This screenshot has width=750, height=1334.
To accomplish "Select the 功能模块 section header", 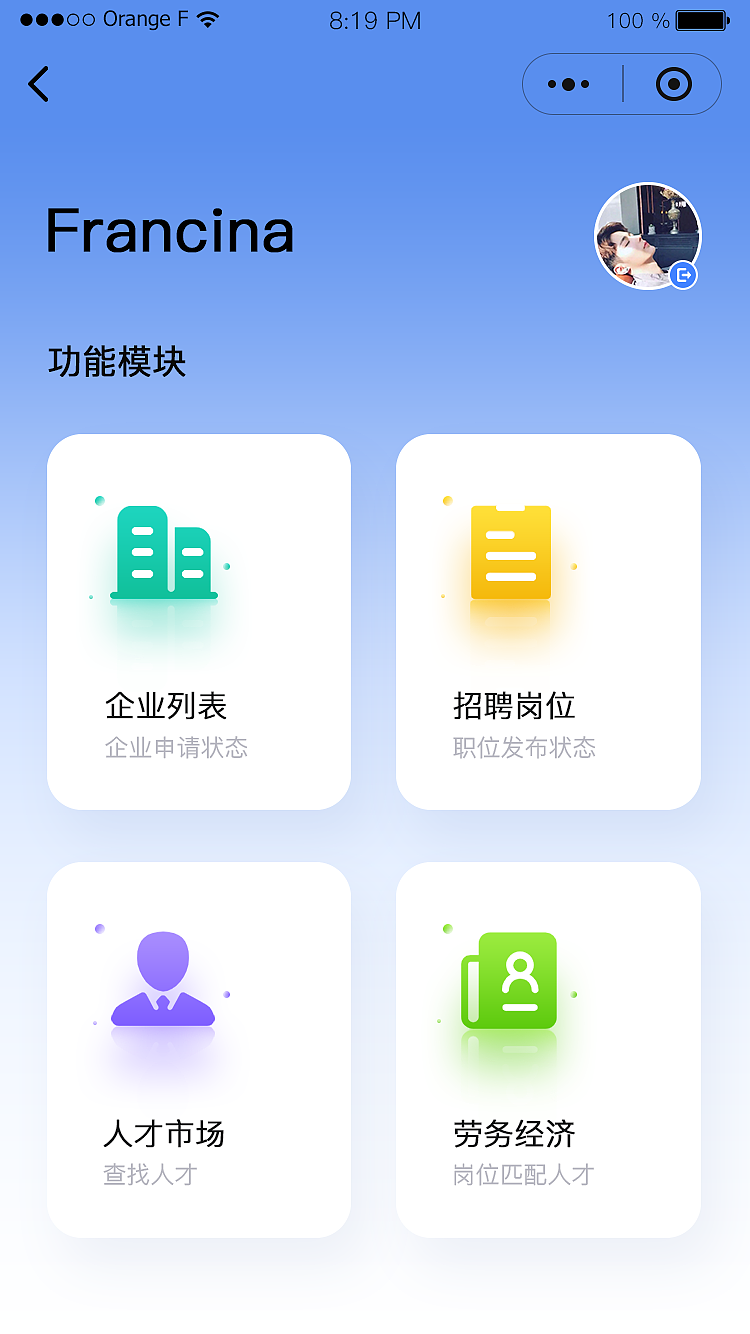I will [x=117, y=364].
